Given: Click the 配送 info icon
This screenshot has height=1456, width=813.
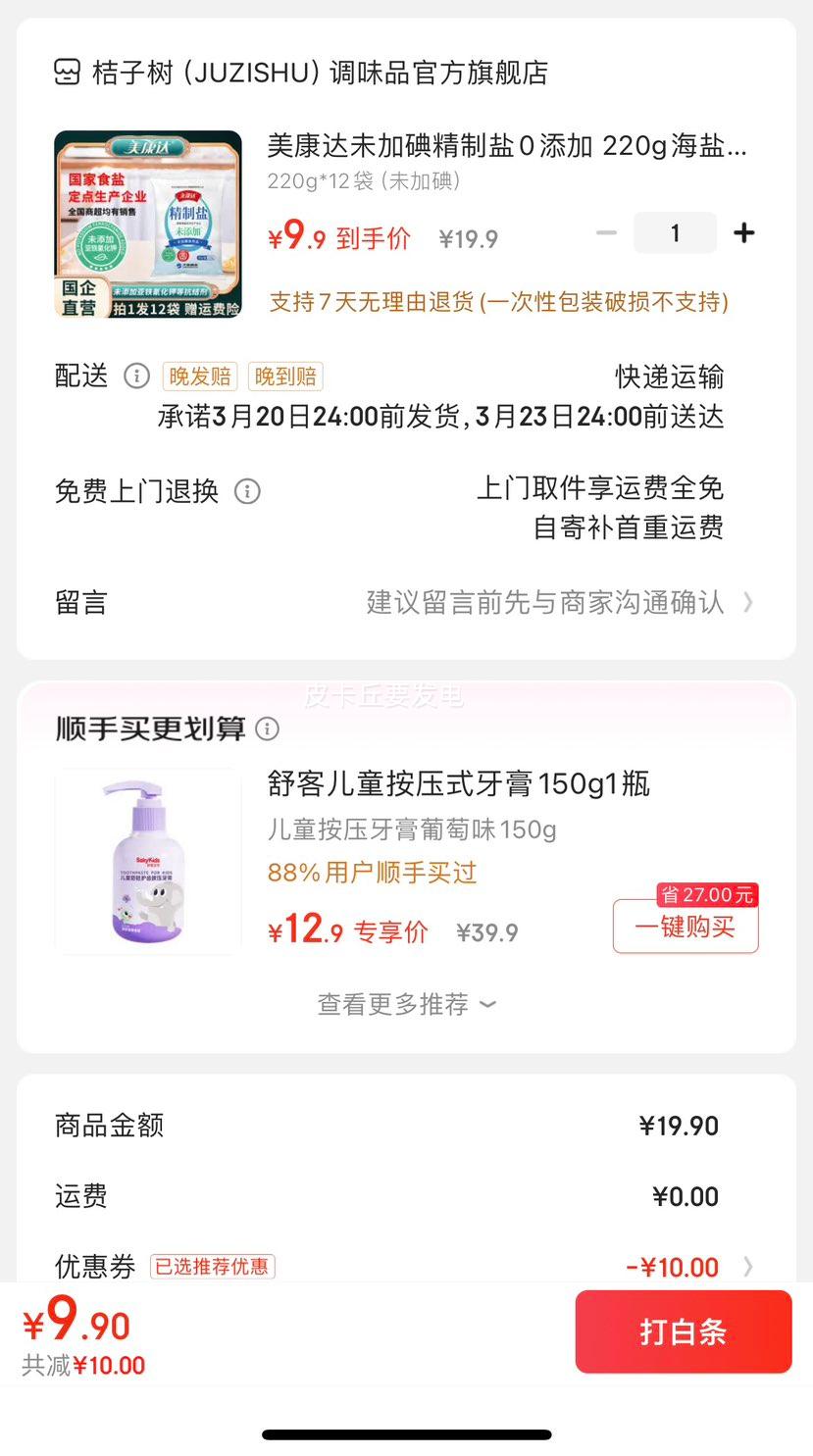Looking at the screenshot, I should coord(136,377).
